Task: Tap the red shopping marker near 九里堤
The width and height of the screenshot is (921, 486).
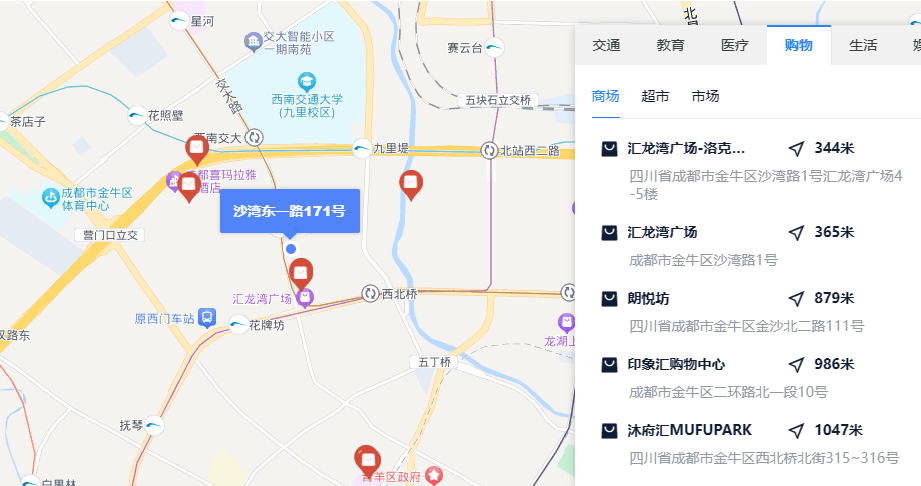Action: click(410, 183)
